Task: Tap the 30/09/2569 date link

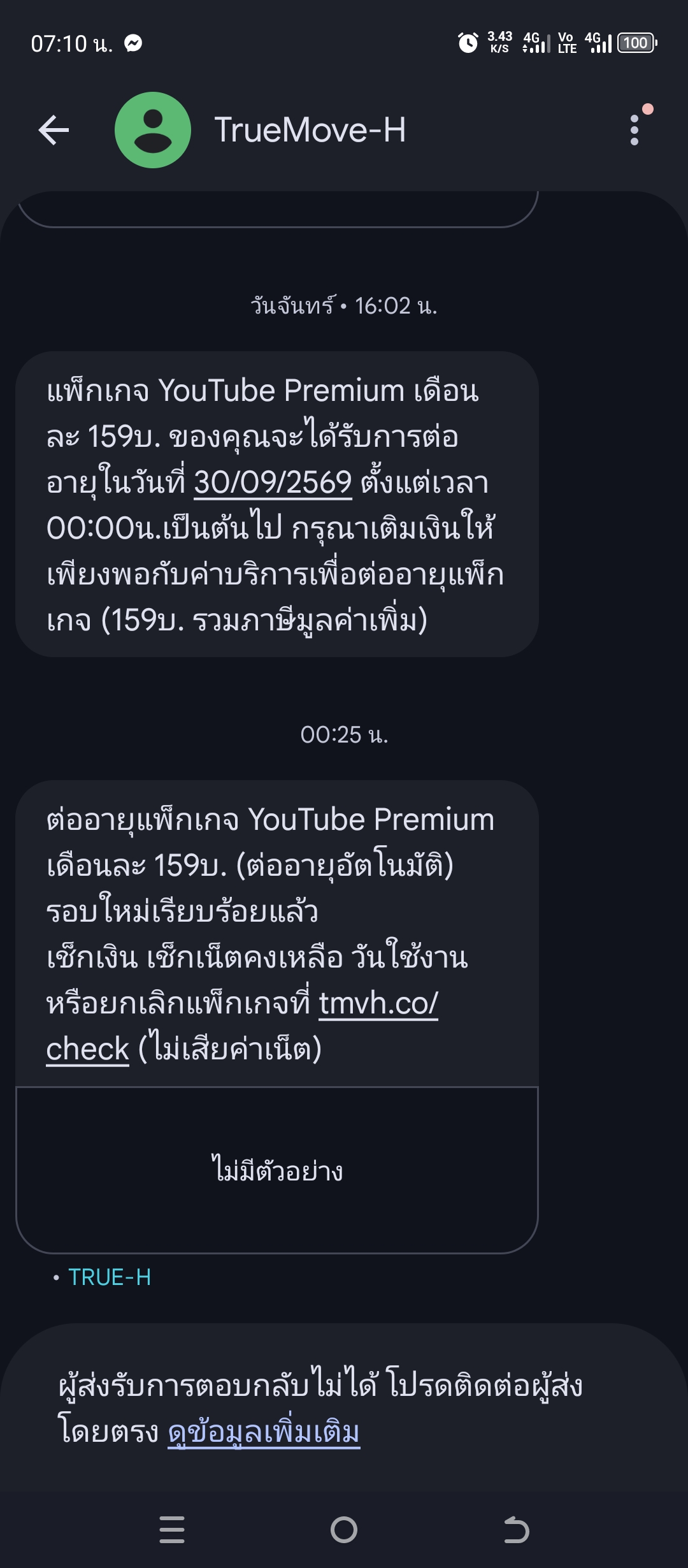Action: pos(273,483)
